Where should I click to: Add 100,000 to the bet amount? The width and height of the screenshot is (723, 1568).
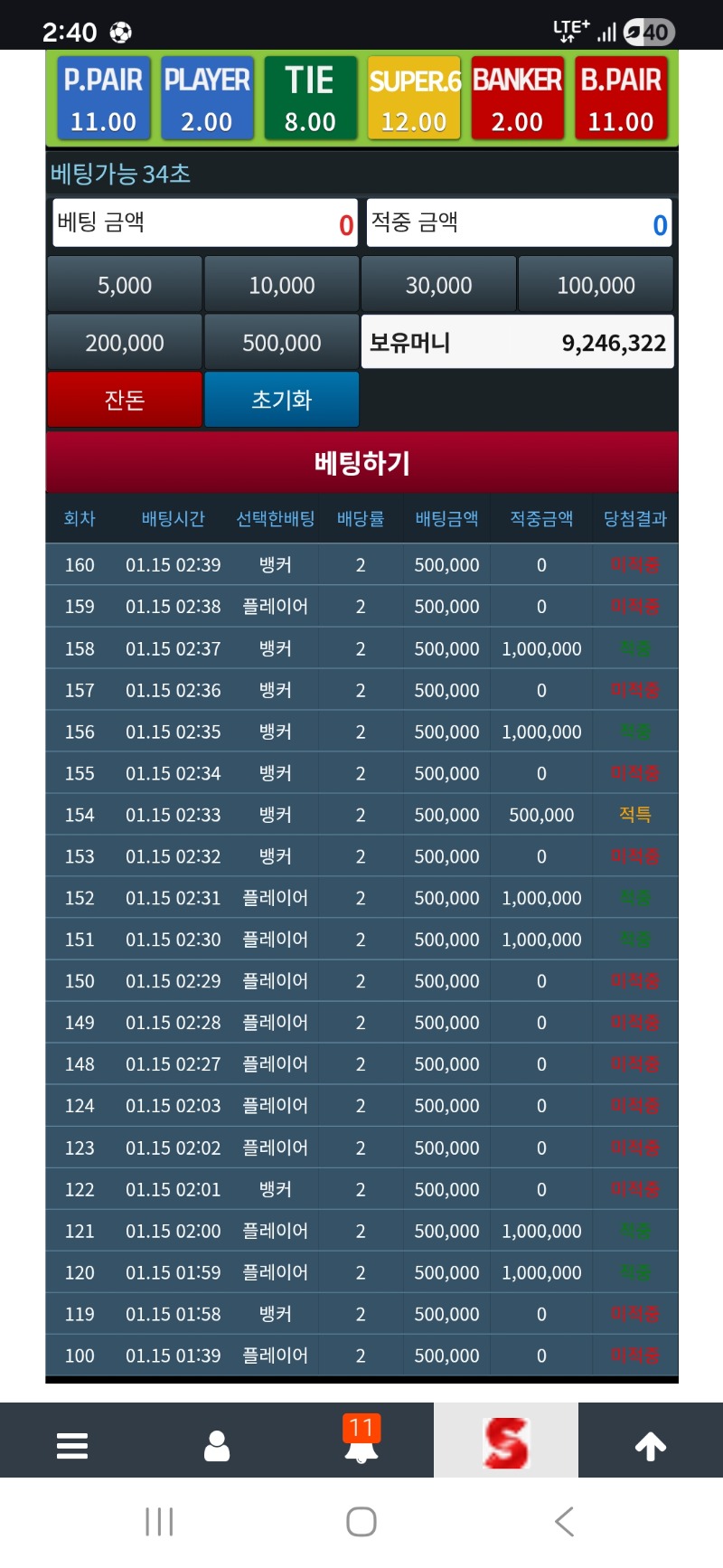point(596,285)
